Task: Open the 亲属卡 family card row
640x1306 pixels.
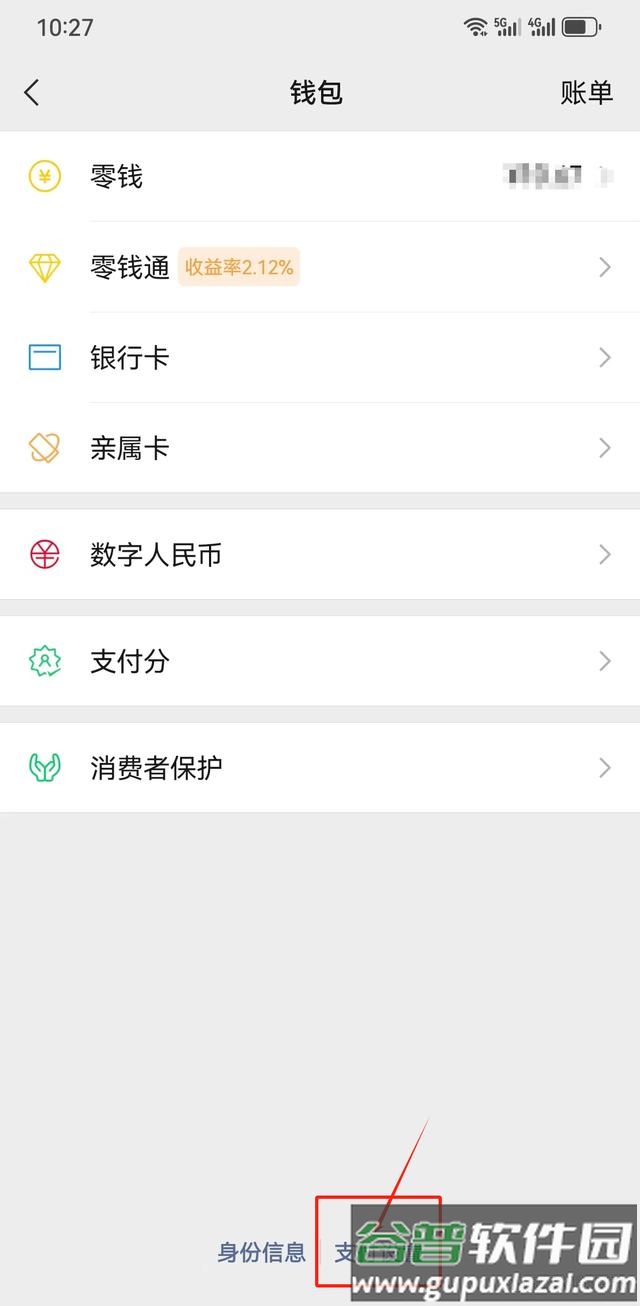Action: 320,448
